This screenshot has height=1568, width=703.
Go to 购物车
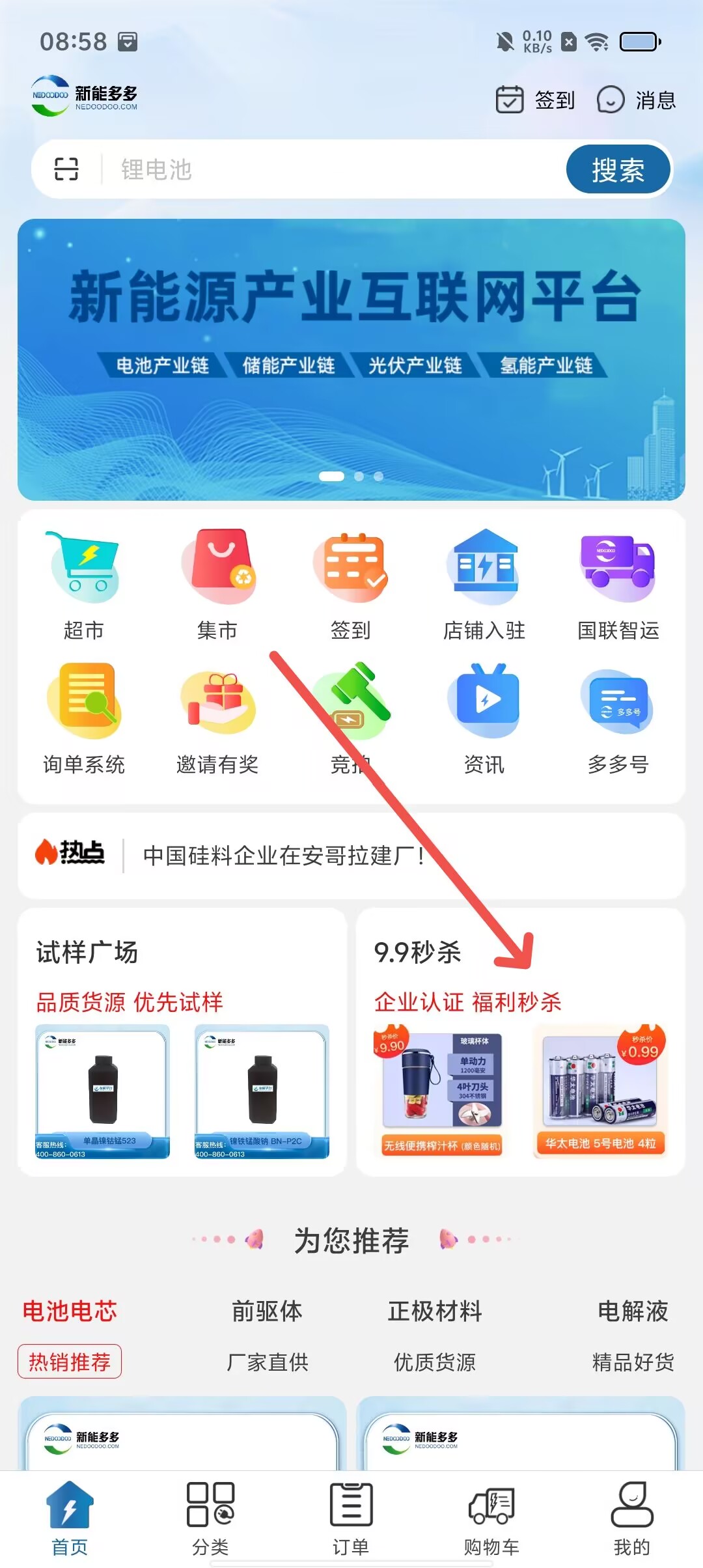point(491,1519)
